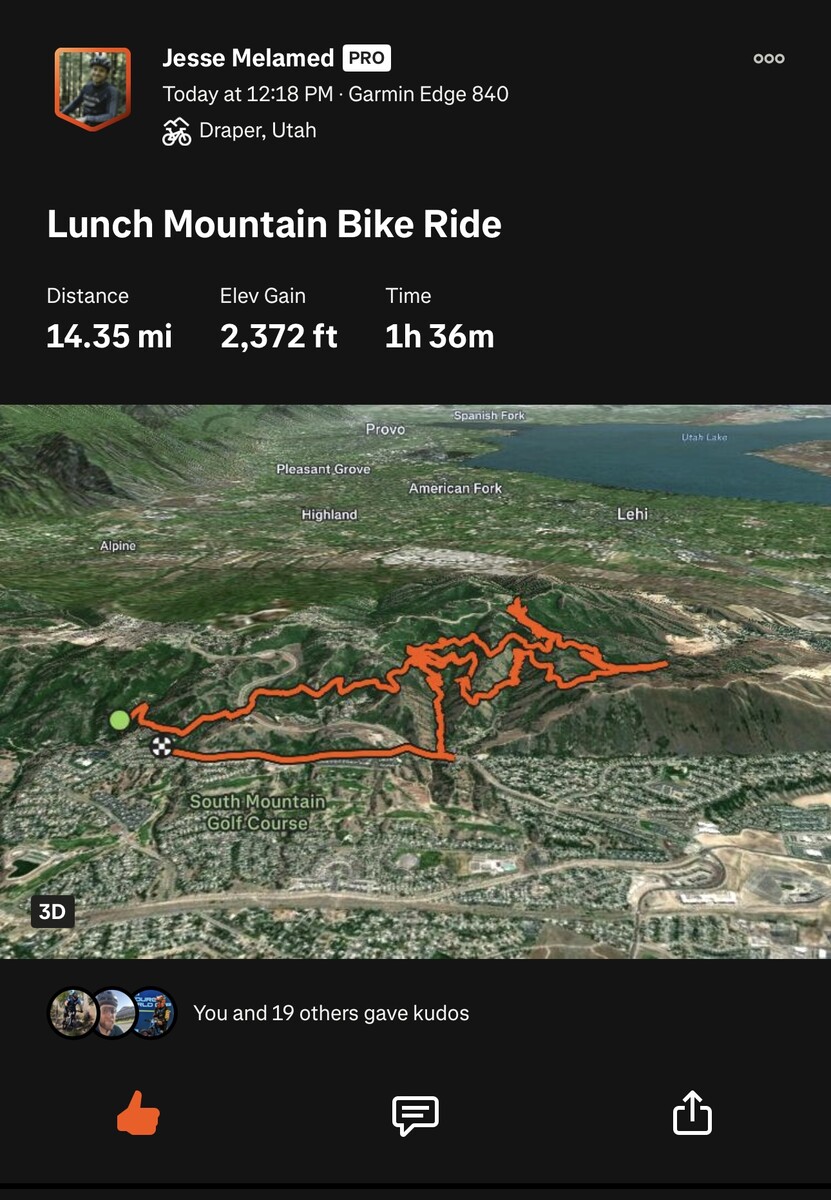Toggle the kudos thumbs-up icon
This screenshot has height=1200, width=831.
click(x=138, y=1113)
